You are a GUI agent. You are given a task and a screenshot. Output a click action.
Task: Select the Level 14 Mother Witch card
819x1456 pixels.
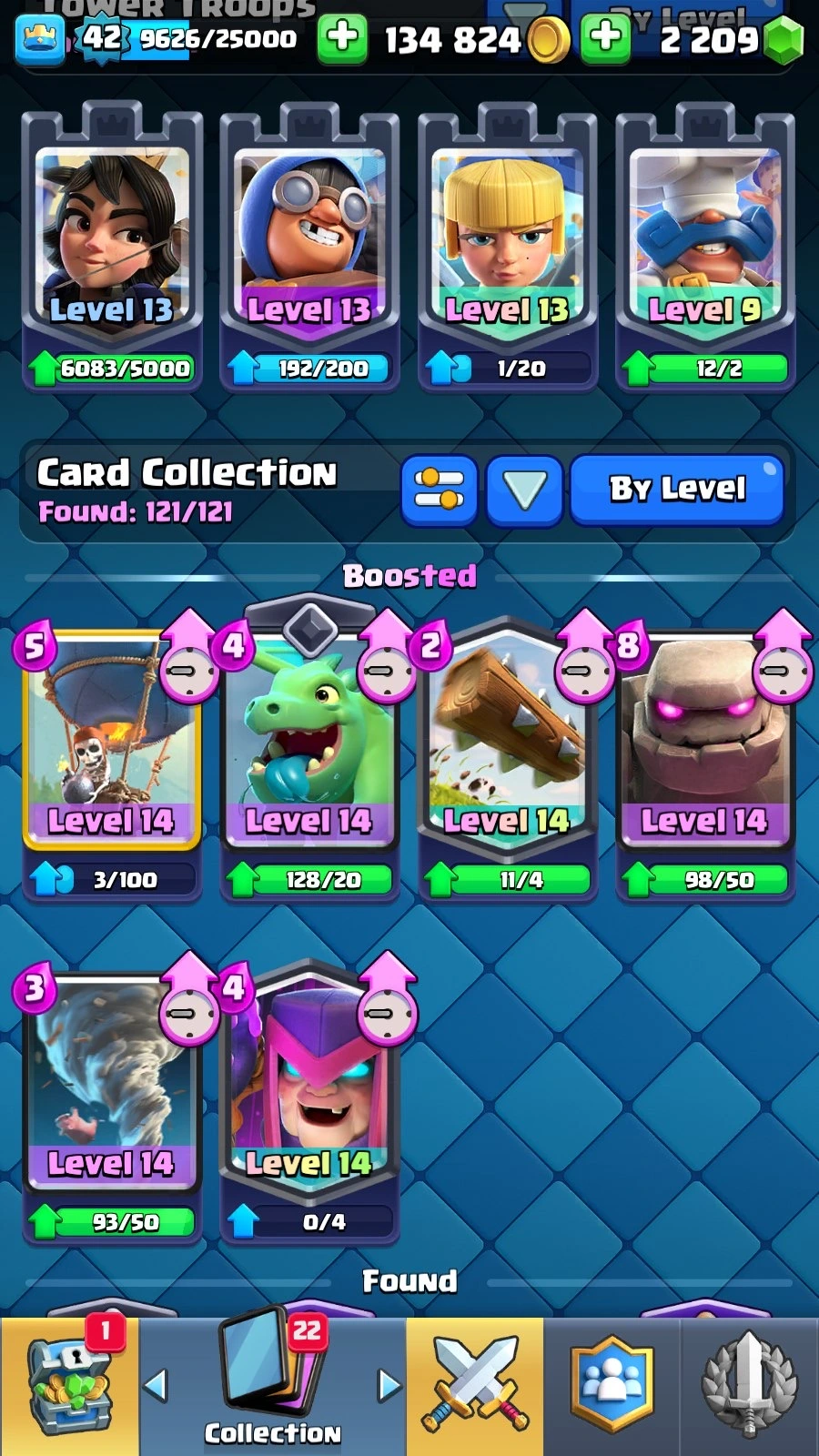(x=309, y=1083)
